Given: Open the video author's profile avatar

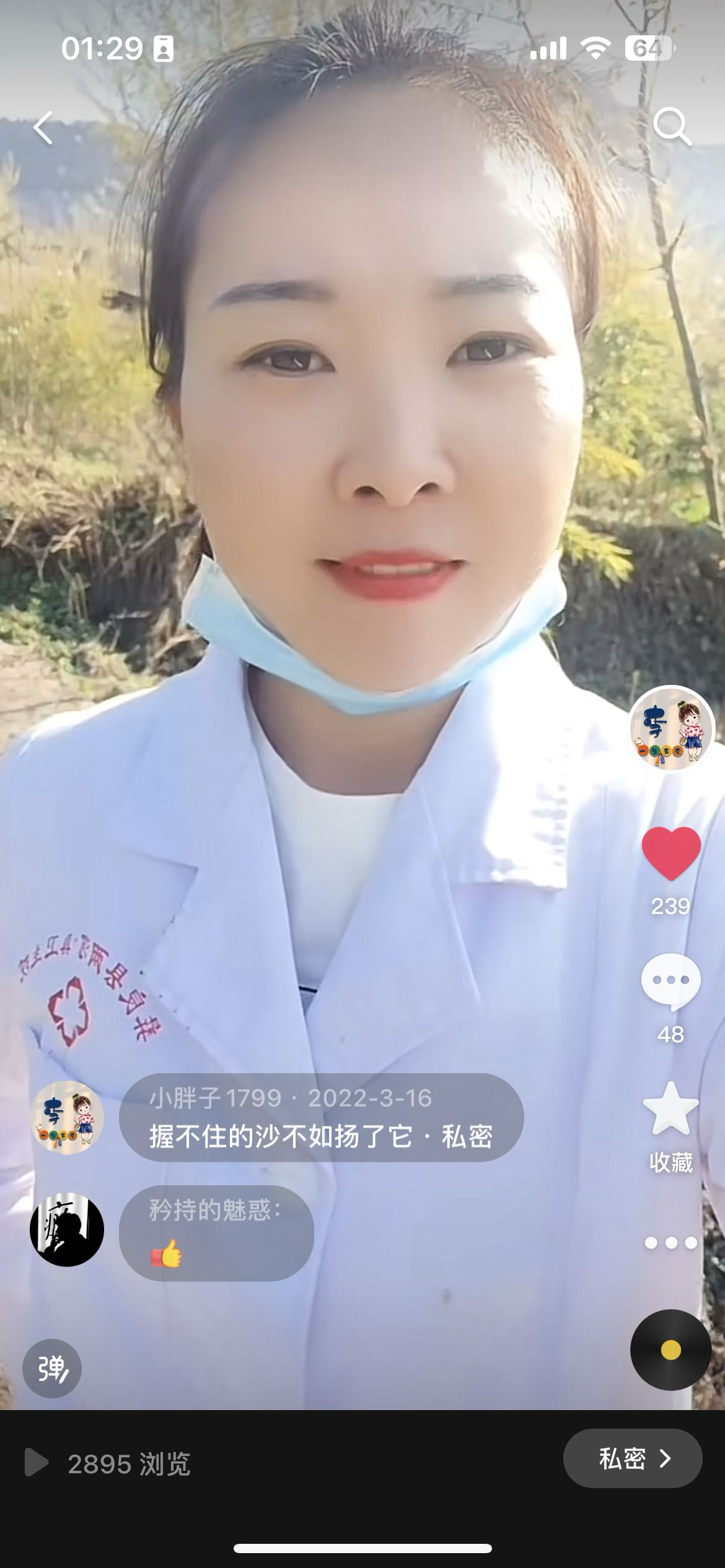Looking at the screenshot, I should coord(672,730).
